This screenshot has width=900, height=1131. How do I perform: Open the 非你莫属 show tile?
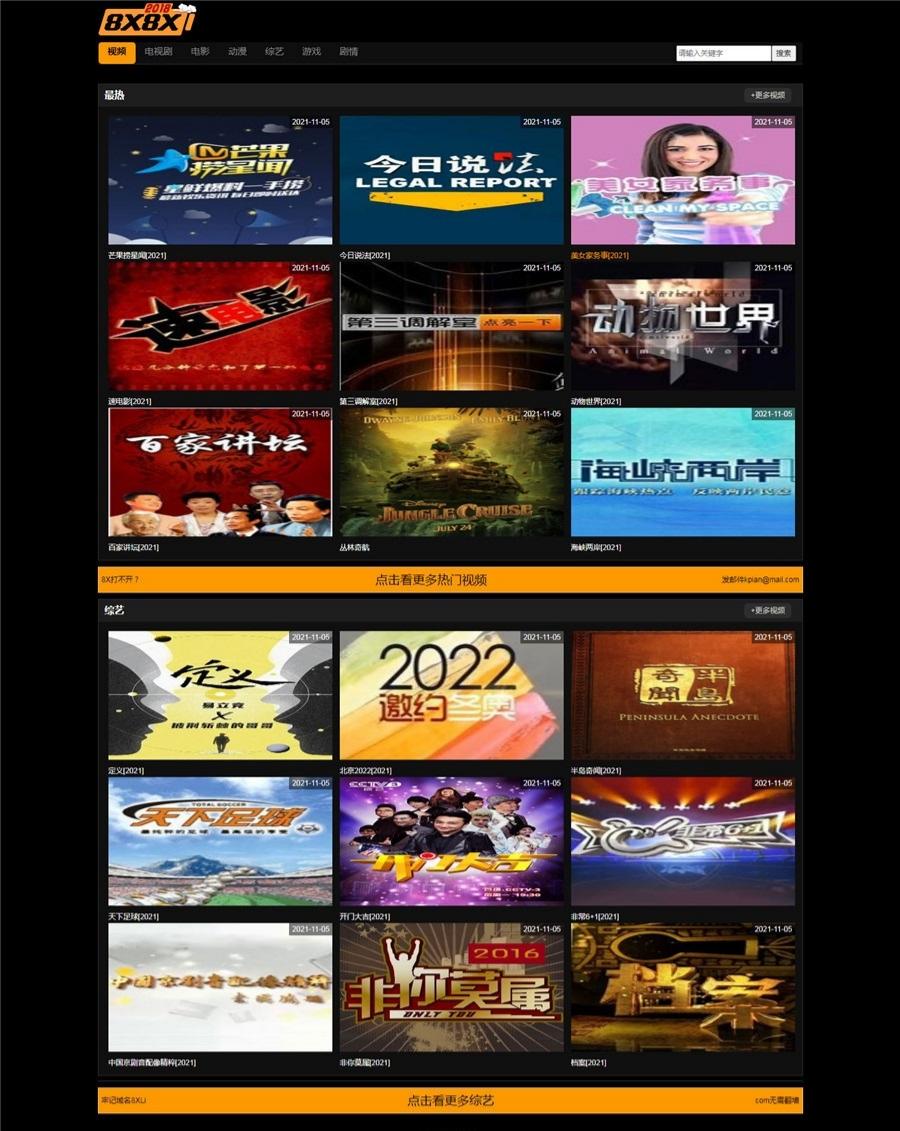[x=451, y=987]
